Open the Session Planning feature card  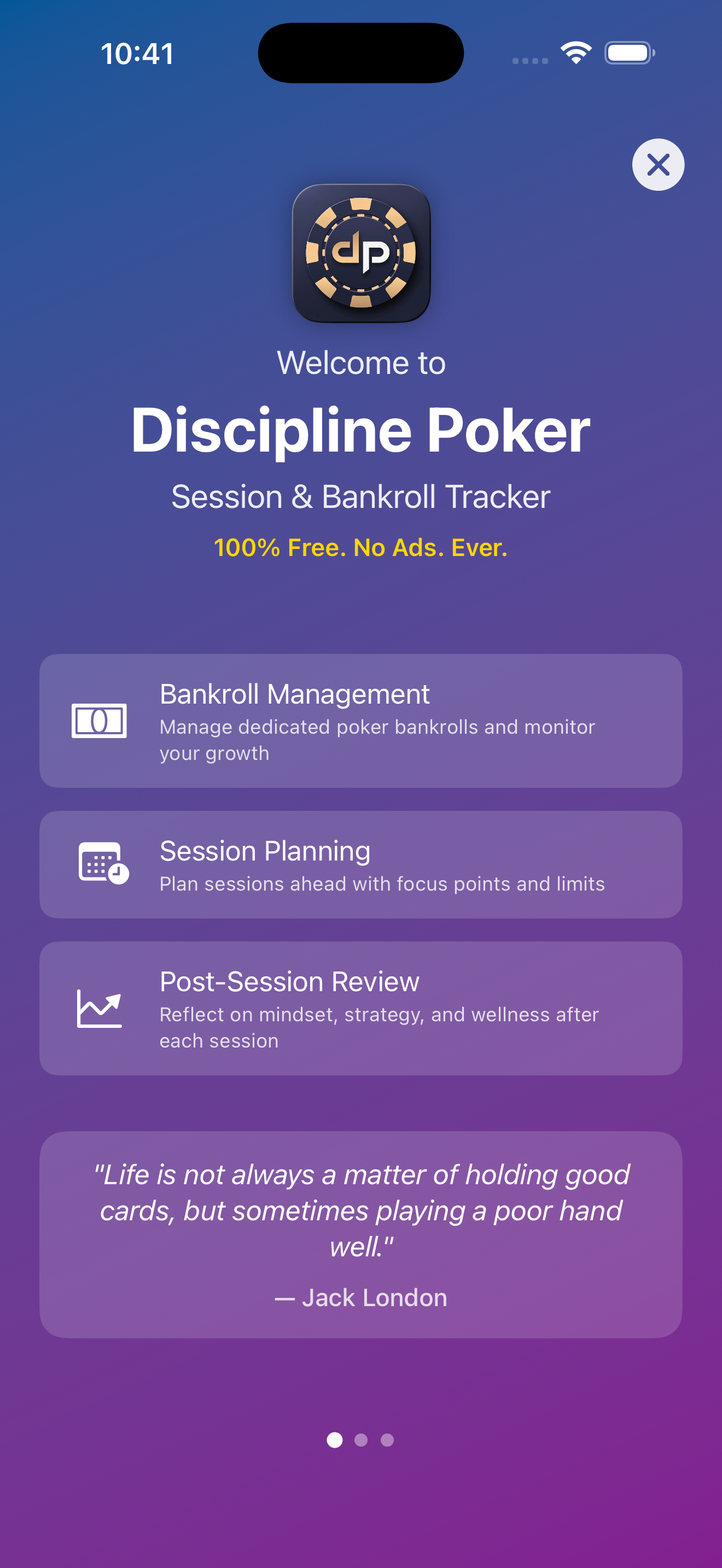[361, 864]
